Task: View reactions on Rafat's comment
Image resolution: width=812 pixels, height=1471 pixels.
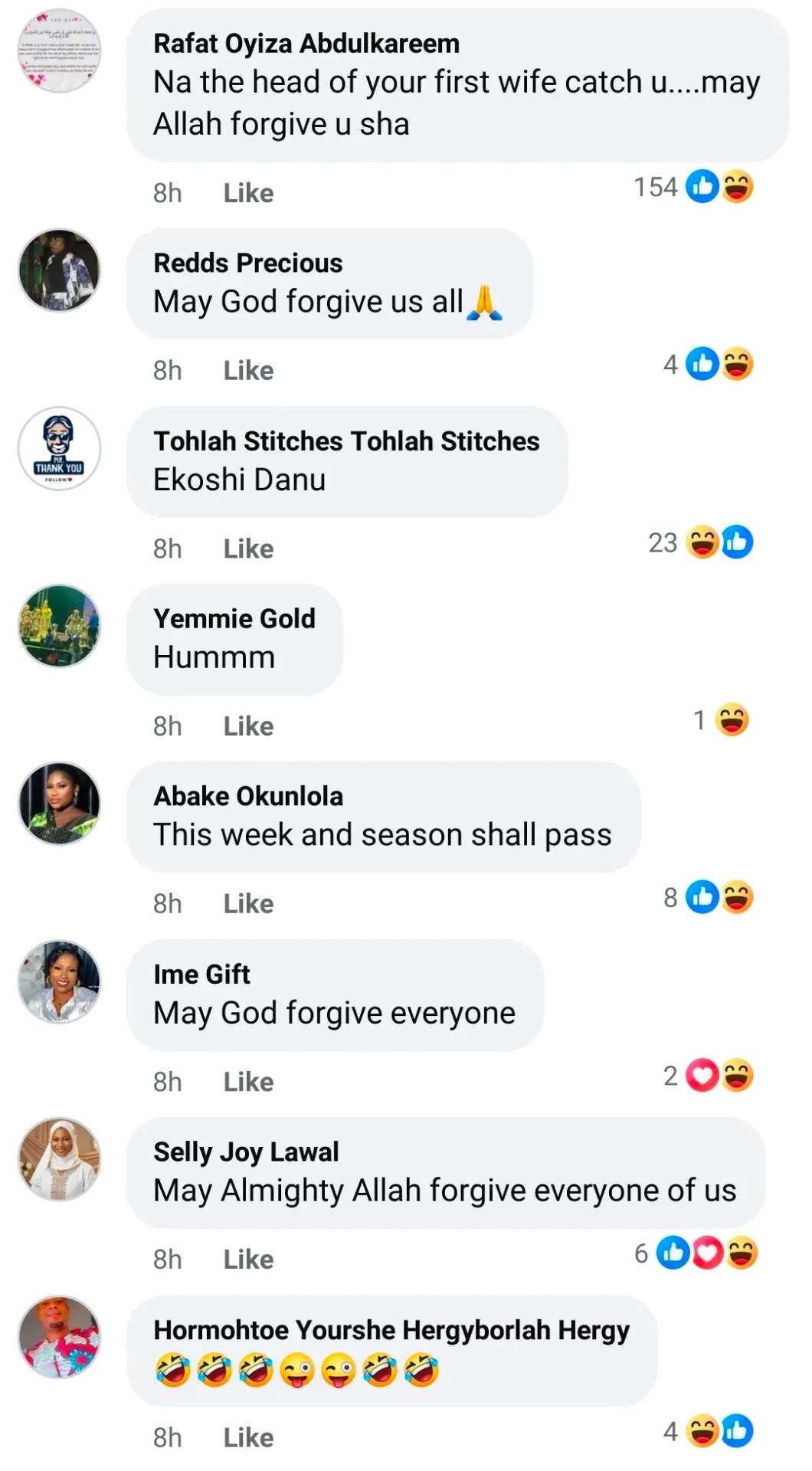Action: click(x=693, y=187)
